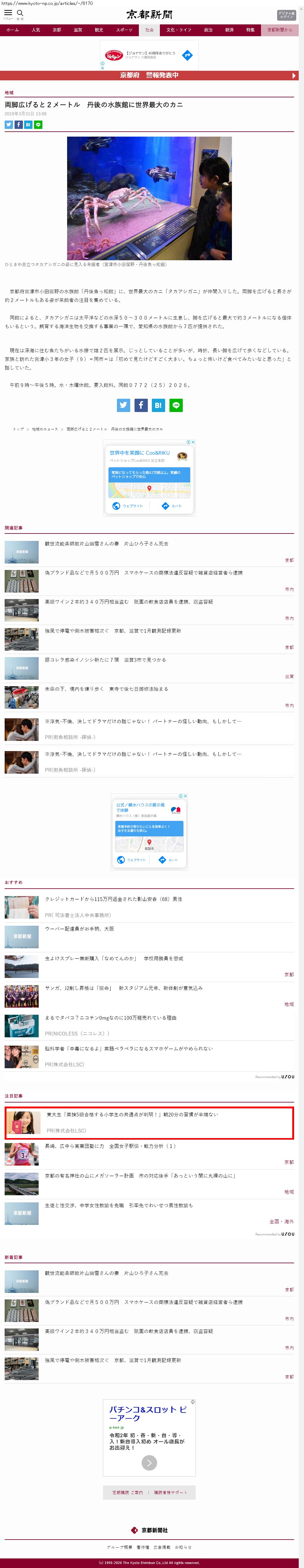The width and height of the screenshot is (304, 1568).
Task: Tap the デジタル版 ログイン button
Action: [286, 15]
